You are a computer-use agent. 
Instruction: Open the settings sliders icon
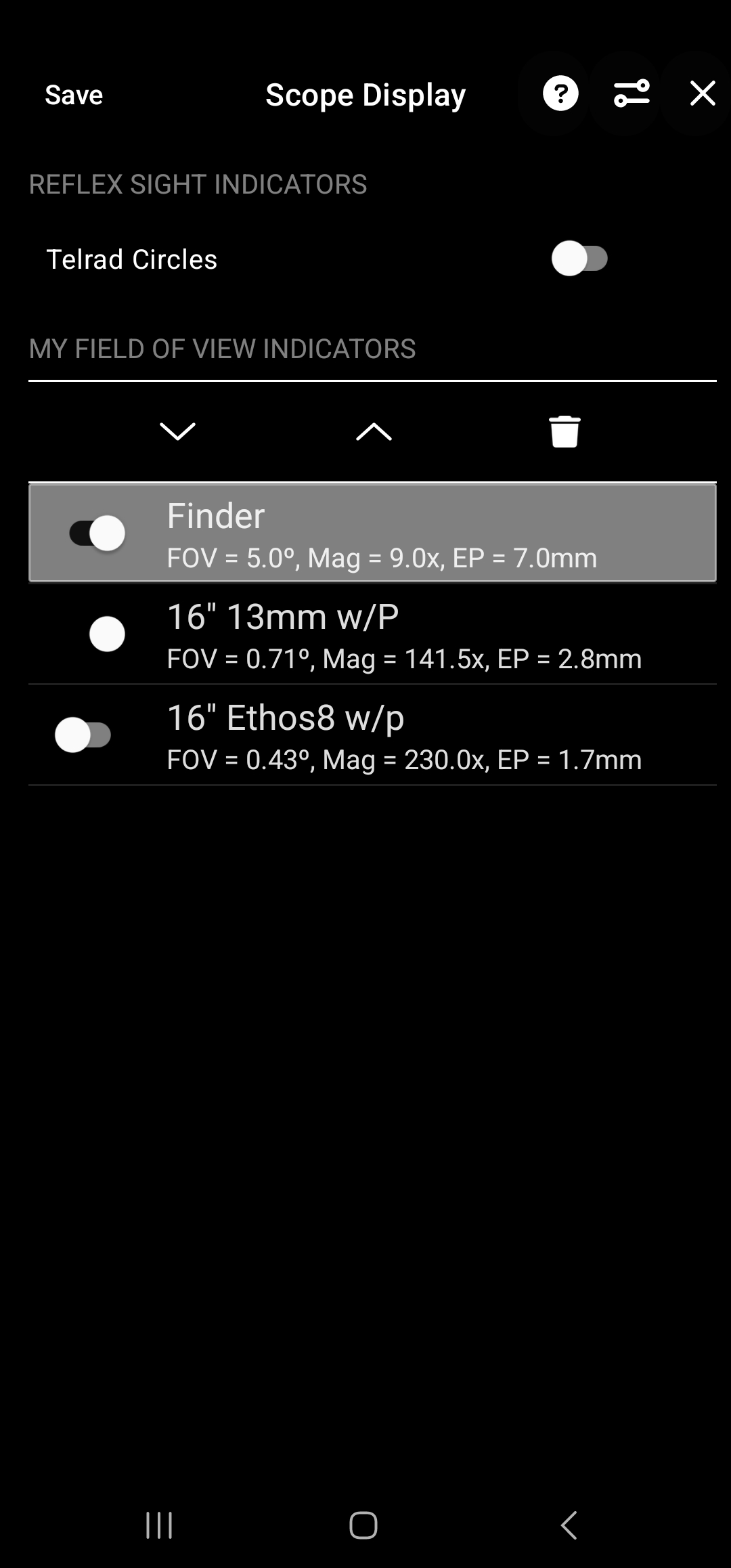(632, 93)
